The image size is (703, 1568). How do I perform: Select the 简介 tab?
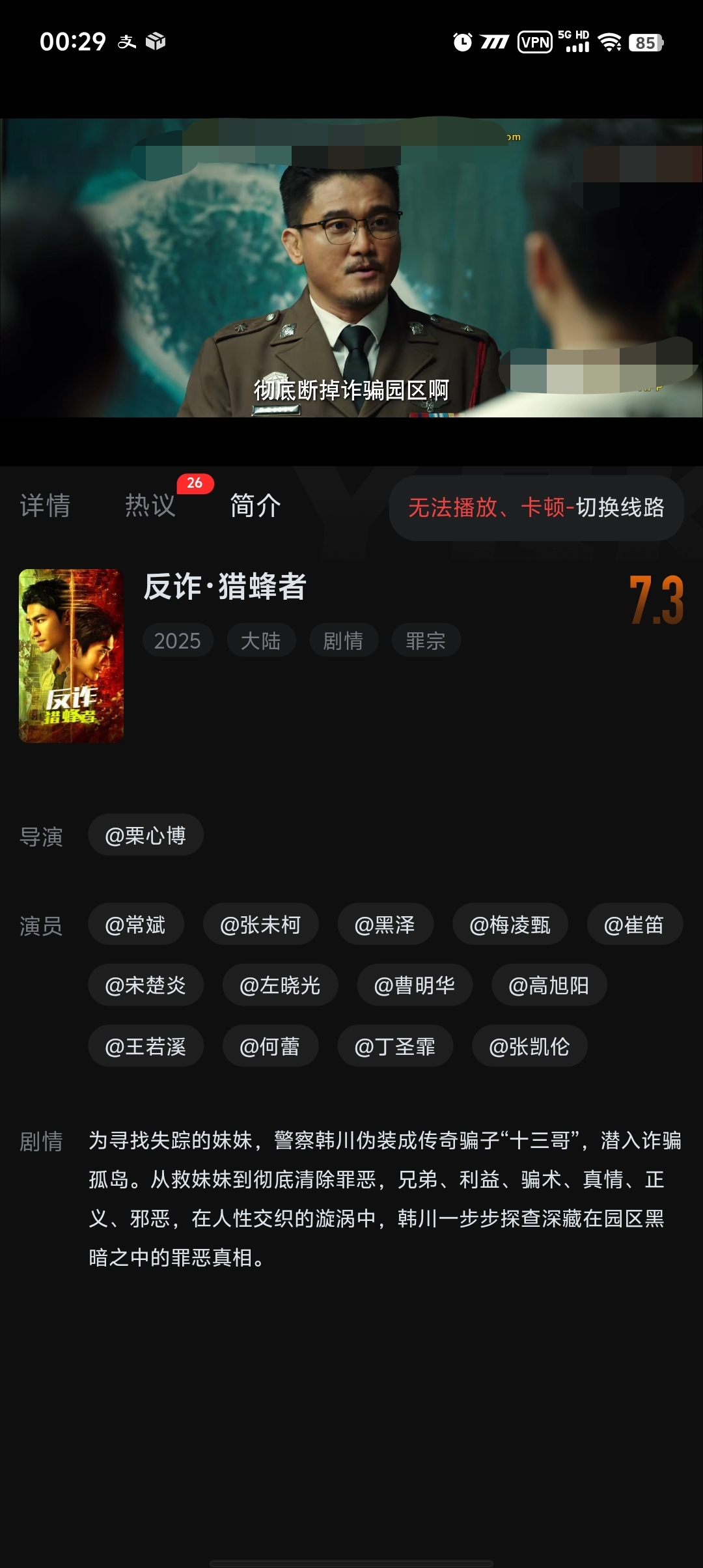(255, 506)
